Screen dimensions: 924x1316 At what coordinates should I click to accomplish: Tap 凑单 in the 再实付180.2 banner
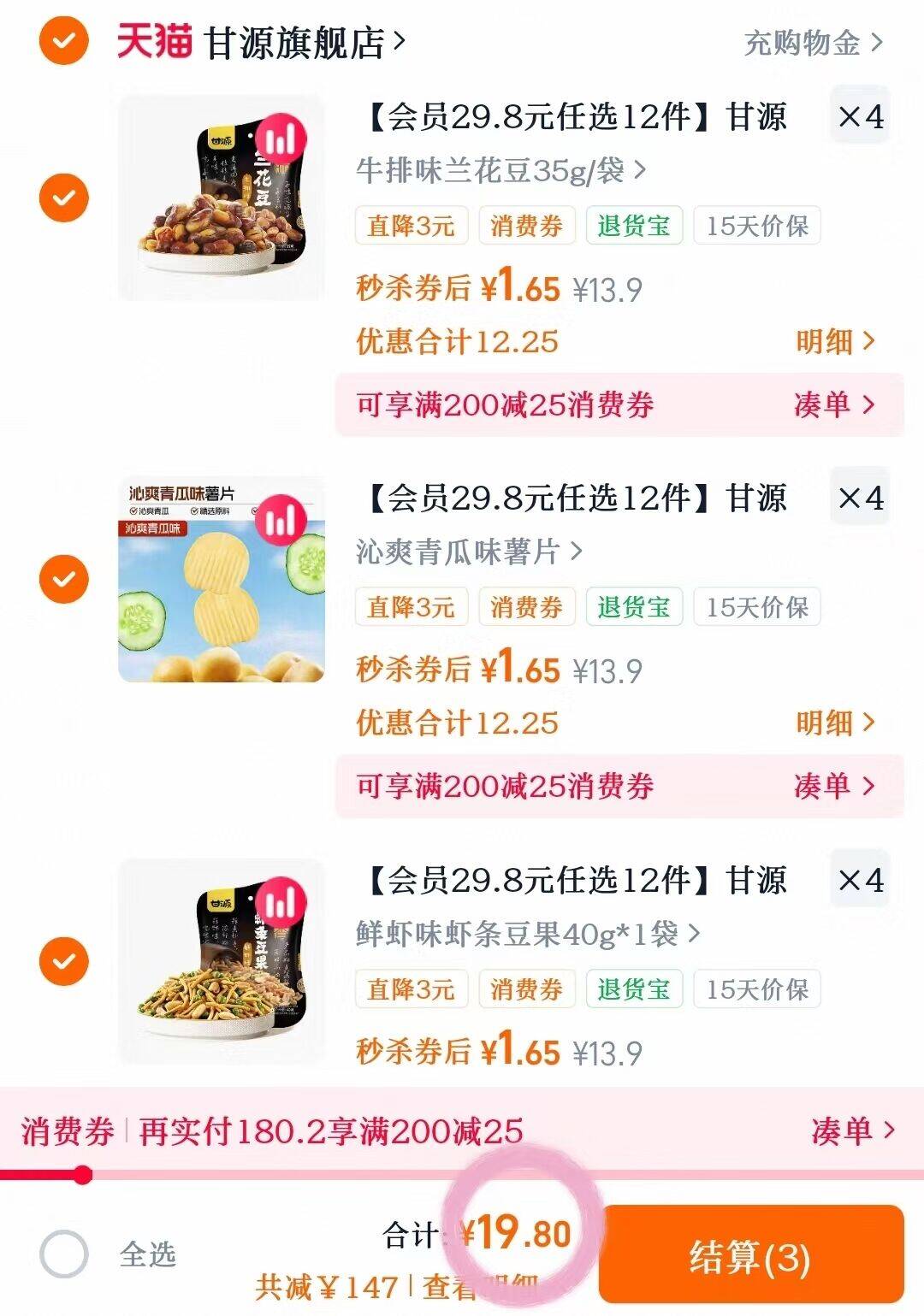852,1130
